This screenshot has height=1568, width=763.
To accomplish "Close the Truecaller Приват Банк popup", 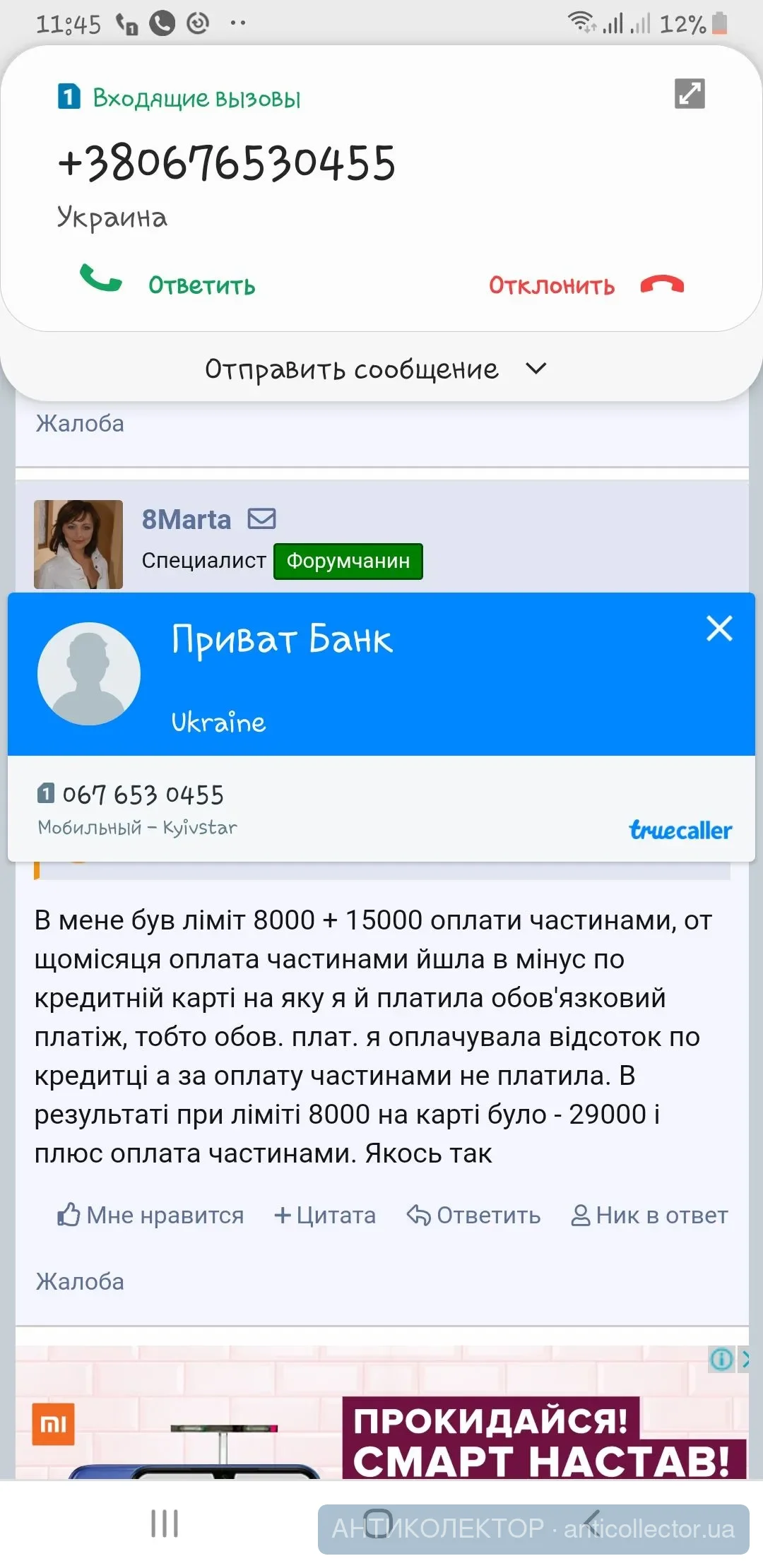I will [x=719, y=628].
